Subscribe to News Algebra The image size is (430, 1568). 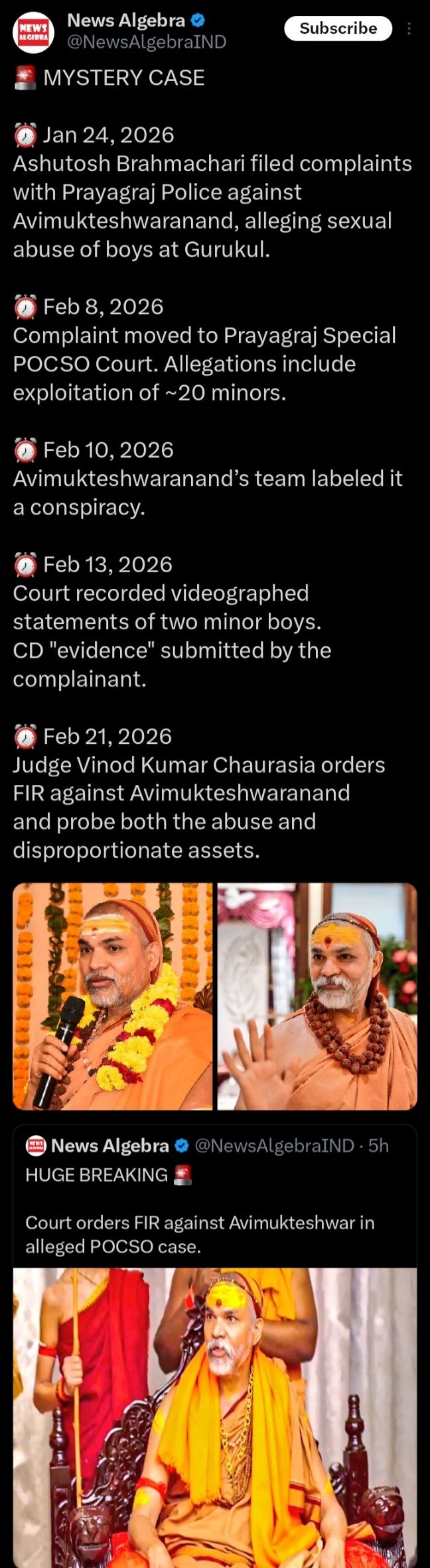pos(338,29)
